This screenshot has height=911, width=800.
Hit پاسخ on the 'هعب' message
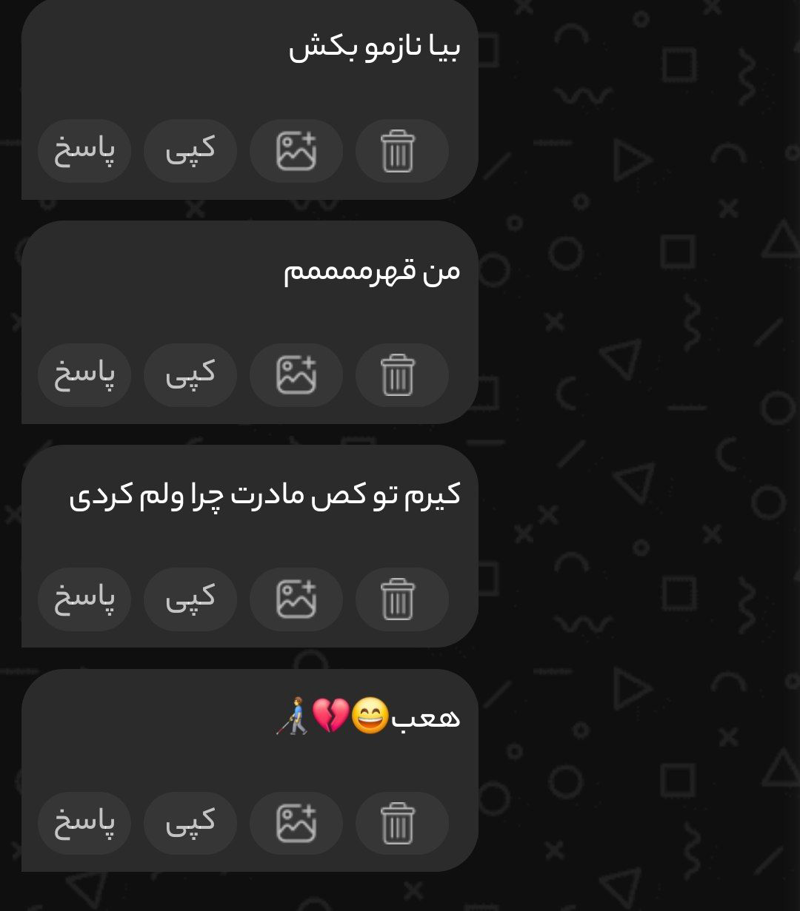tap(84, 823)
